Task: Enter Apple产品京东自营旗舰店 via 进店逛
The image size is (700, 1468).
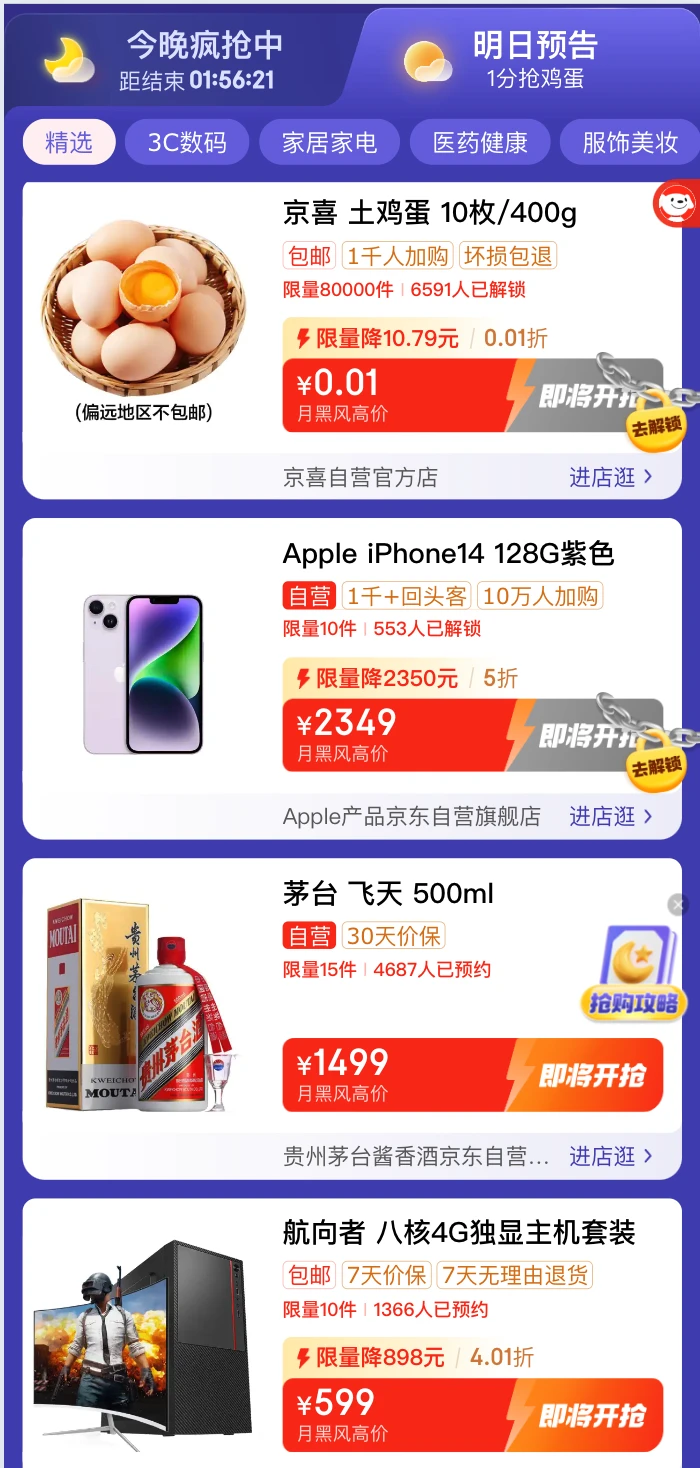Action: tap(610, 817)
